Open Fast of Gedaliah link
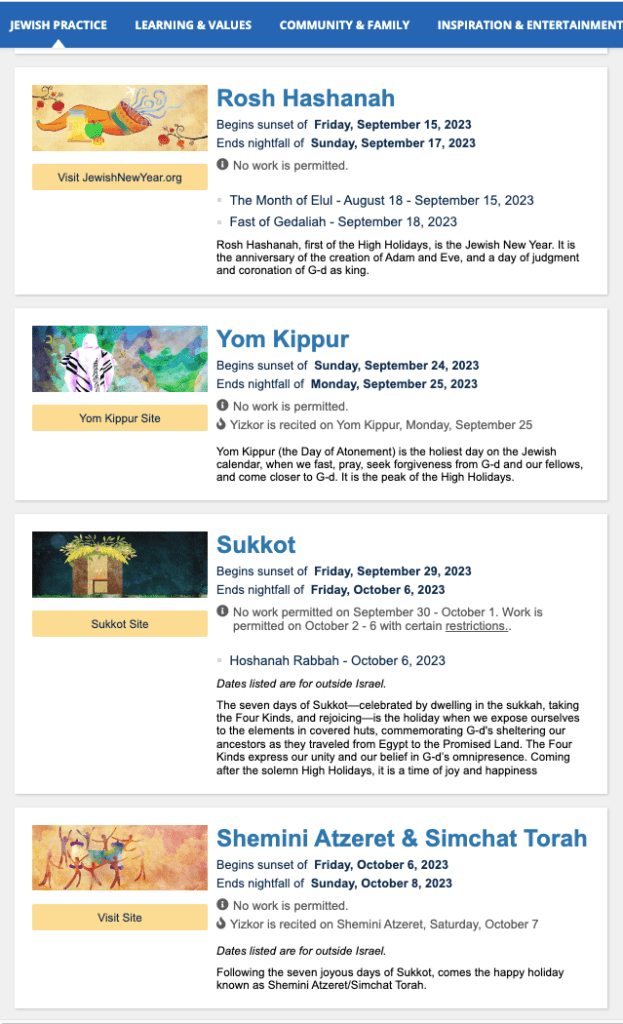Screen dimensions: 623x1024 click(343, 222)
